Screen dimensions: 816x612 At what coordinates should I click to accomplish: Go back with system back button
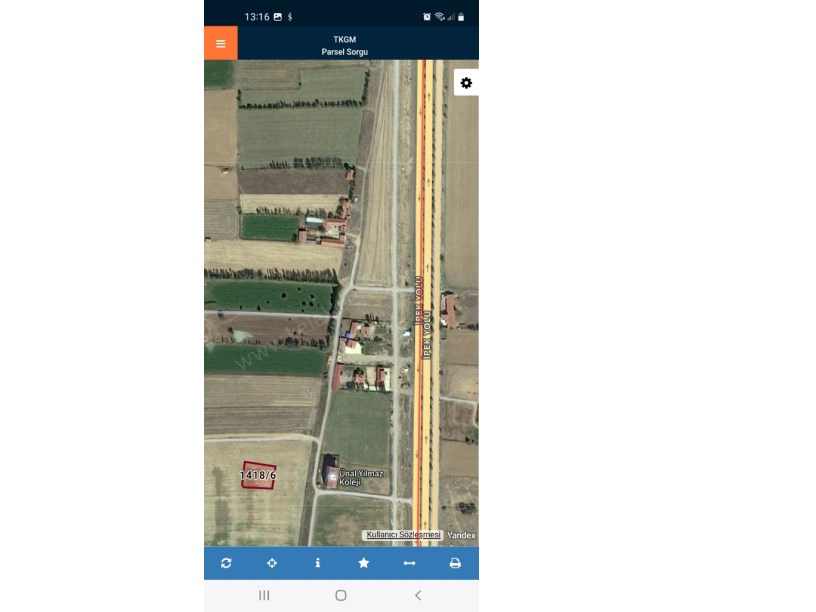pyautogui.click(x=418, y=595)
